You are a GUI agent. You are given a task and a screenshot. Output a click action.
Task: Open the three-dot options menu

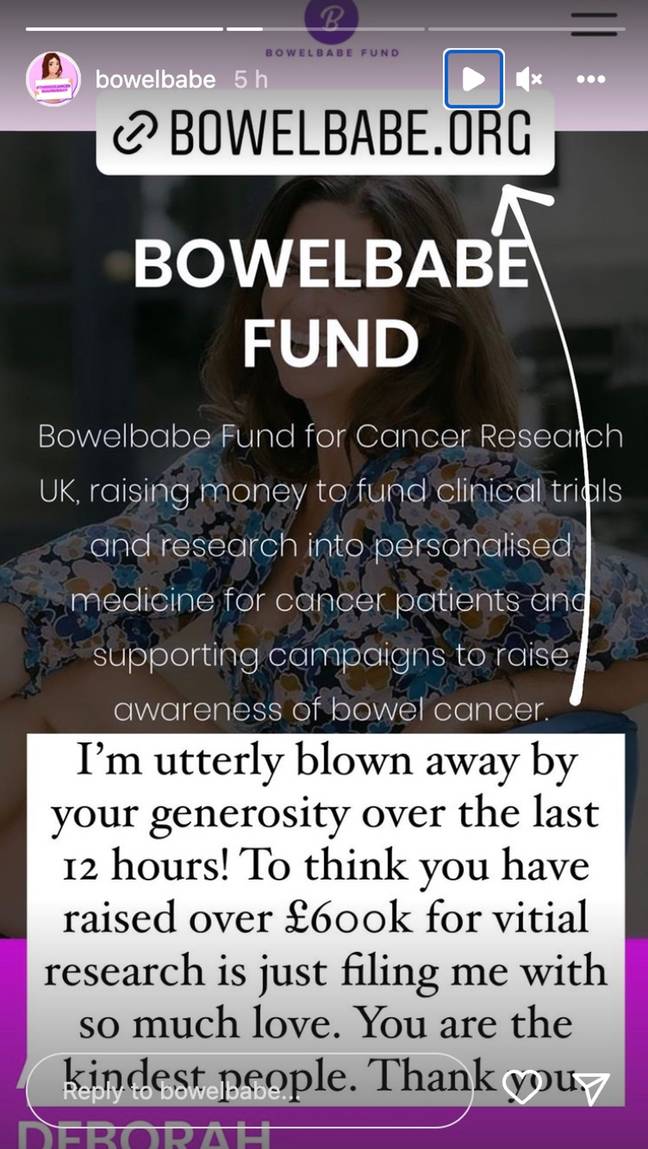(591, 79)
